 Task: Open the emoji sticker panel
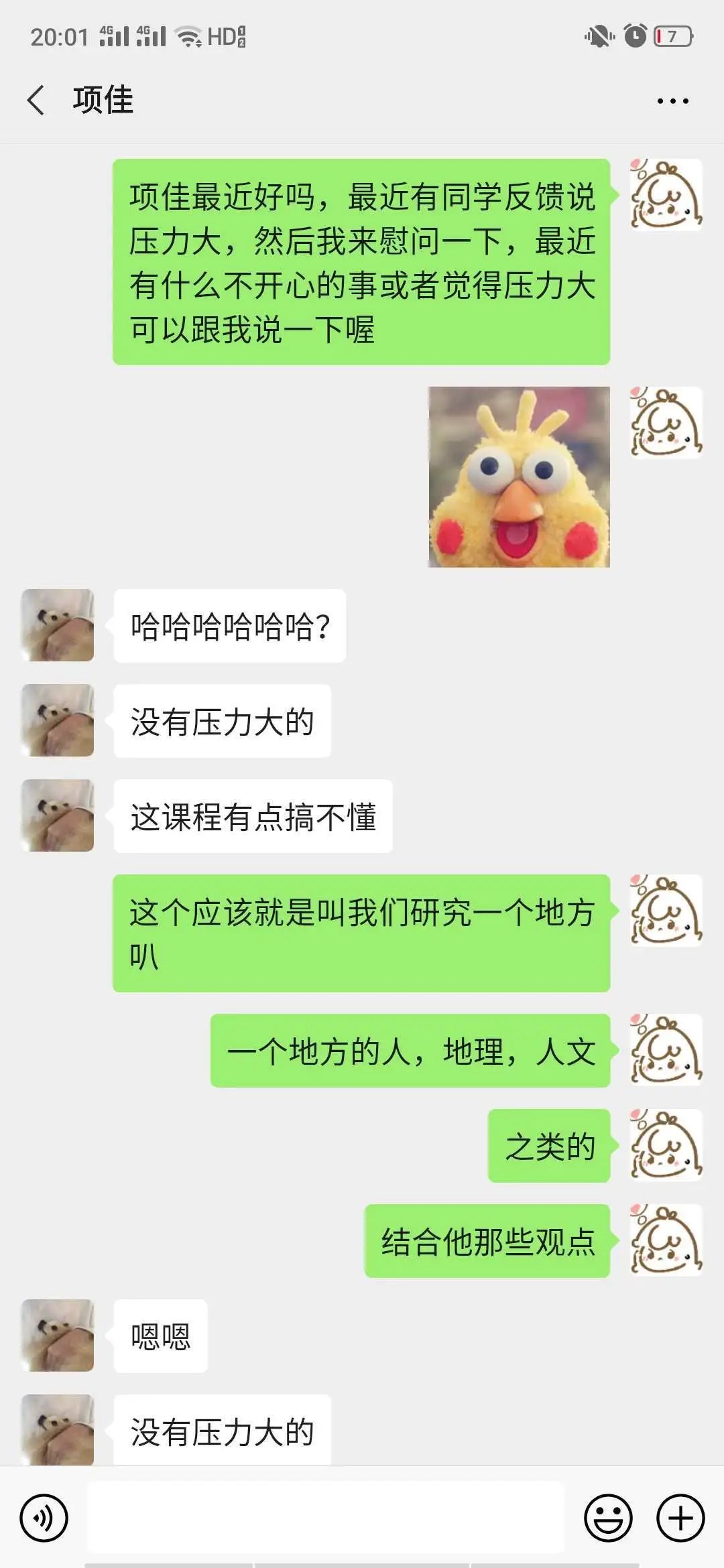[608, 1518]
